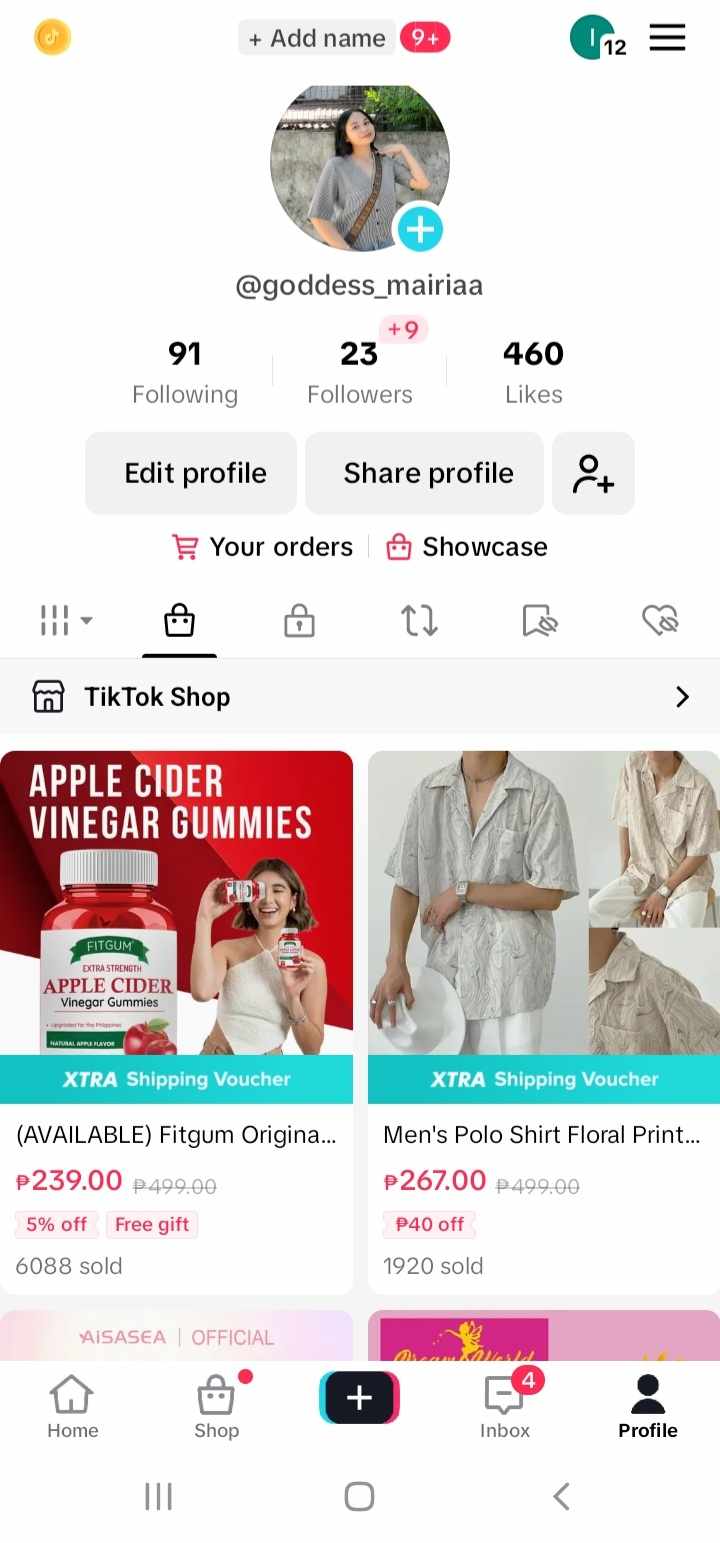Open the Showcase link
Viewport: 720px width, 1543px height.
467,547
